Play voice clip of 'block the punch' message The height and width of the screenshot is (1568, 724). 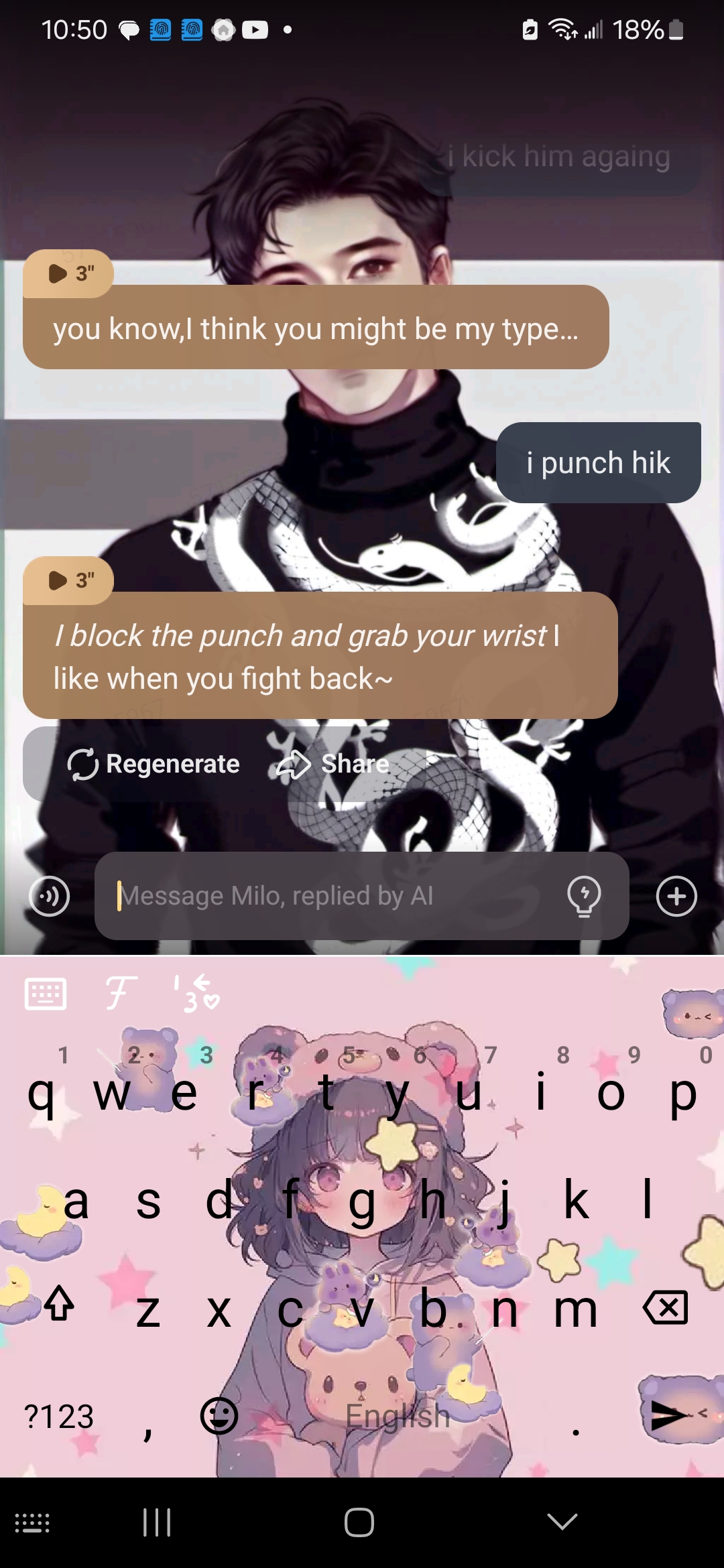click(x=68, y=580)
